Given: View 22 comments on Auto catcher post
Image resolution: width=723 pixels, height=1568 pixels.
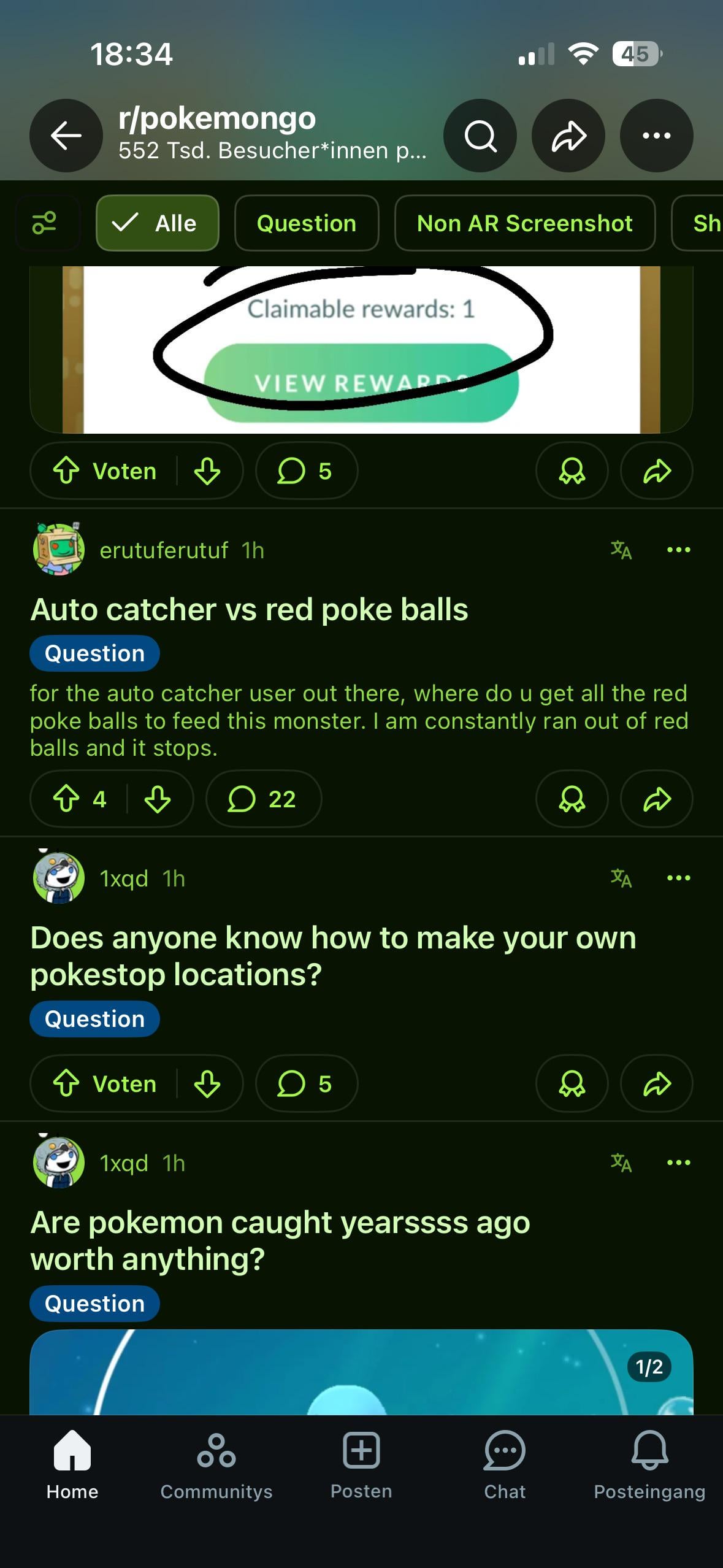Looking at the screenshot, I should point(263,799).
